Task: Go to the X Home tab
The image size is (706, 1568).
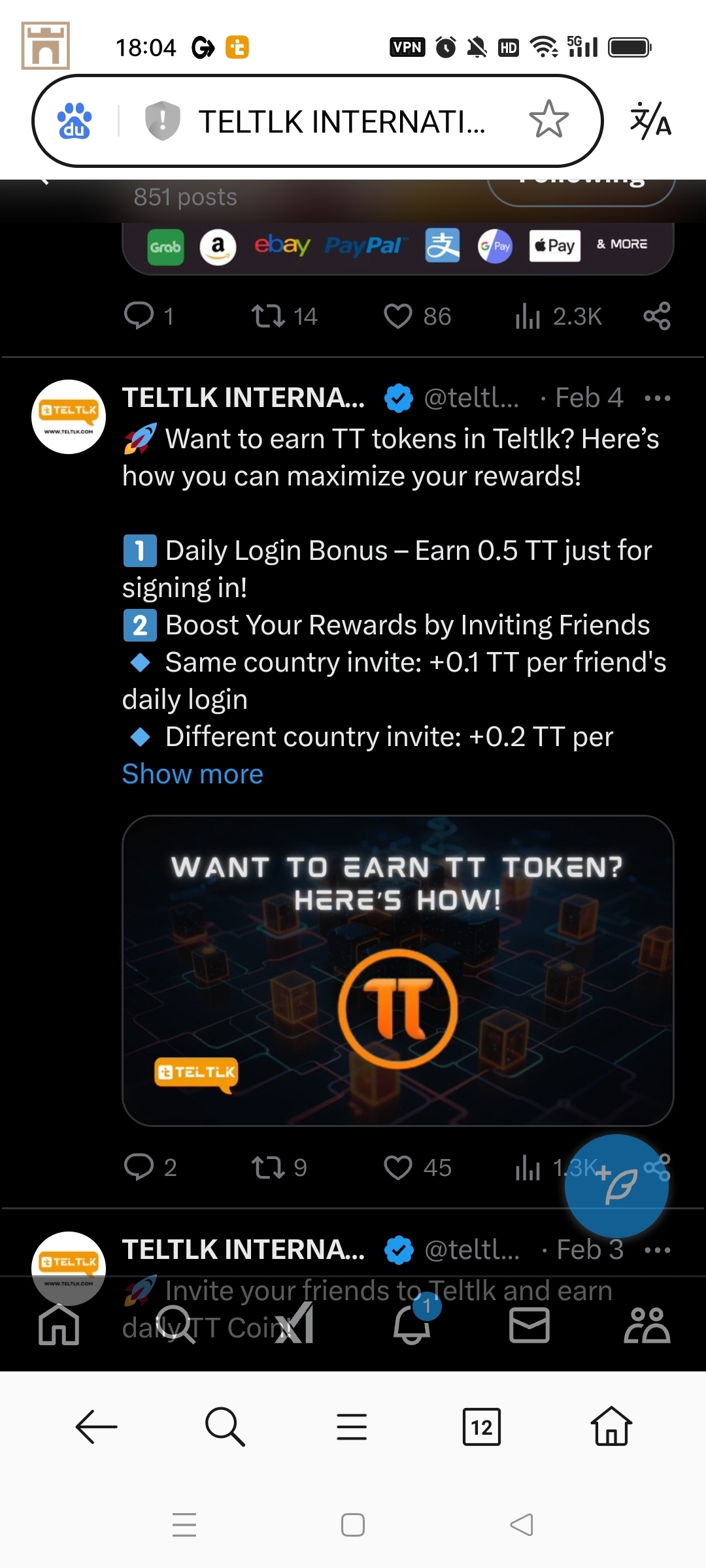Action: 59,1325
